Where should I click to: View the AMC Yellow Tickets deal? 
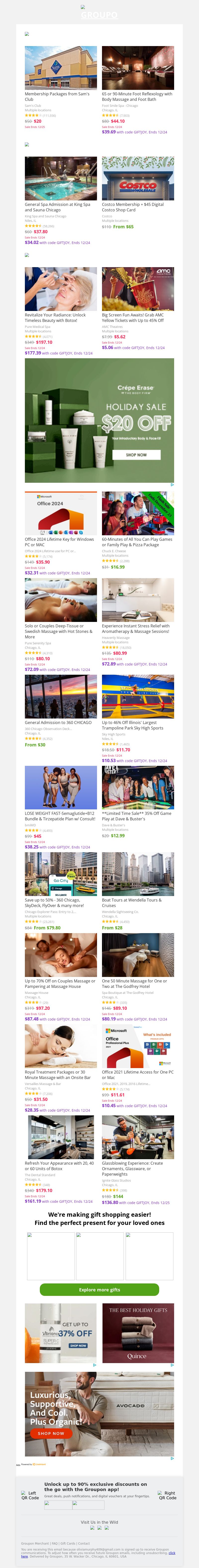pos(138,289)
